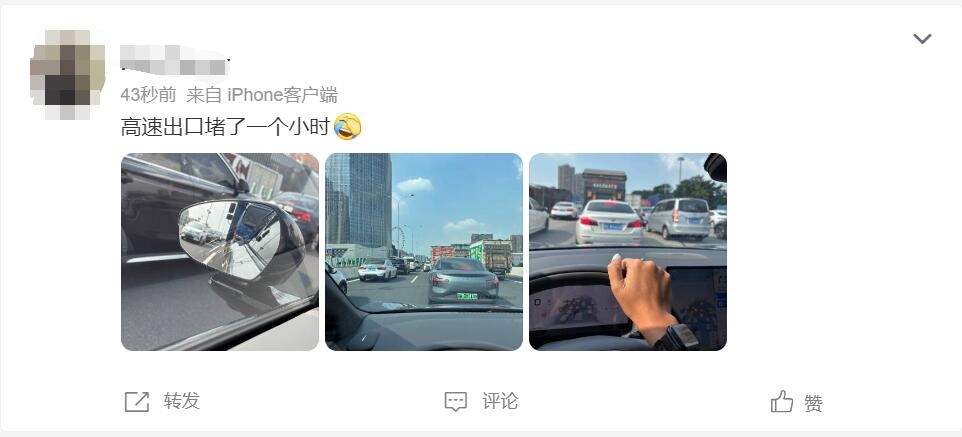Repost this post via 转发
962x437 pixels.
click(163, 401)
